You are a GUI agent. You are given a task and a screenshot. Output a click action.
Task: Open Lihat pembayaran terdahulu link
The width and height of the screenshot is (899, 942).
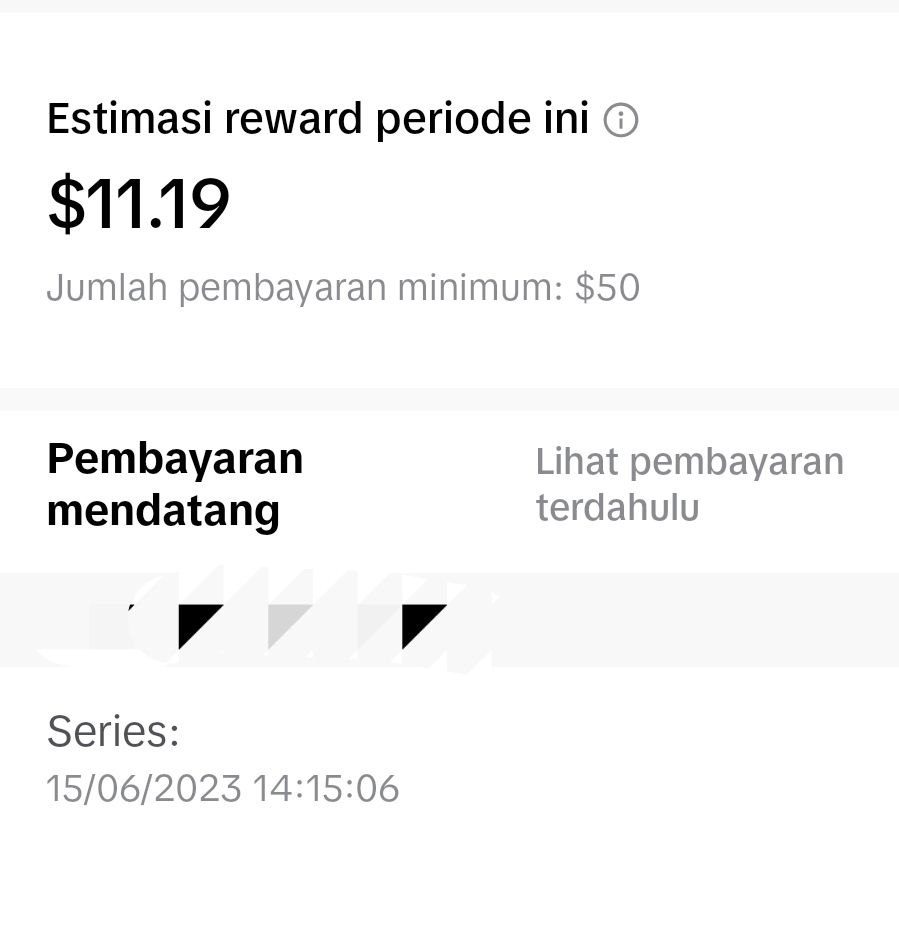(x=689, y=484)
